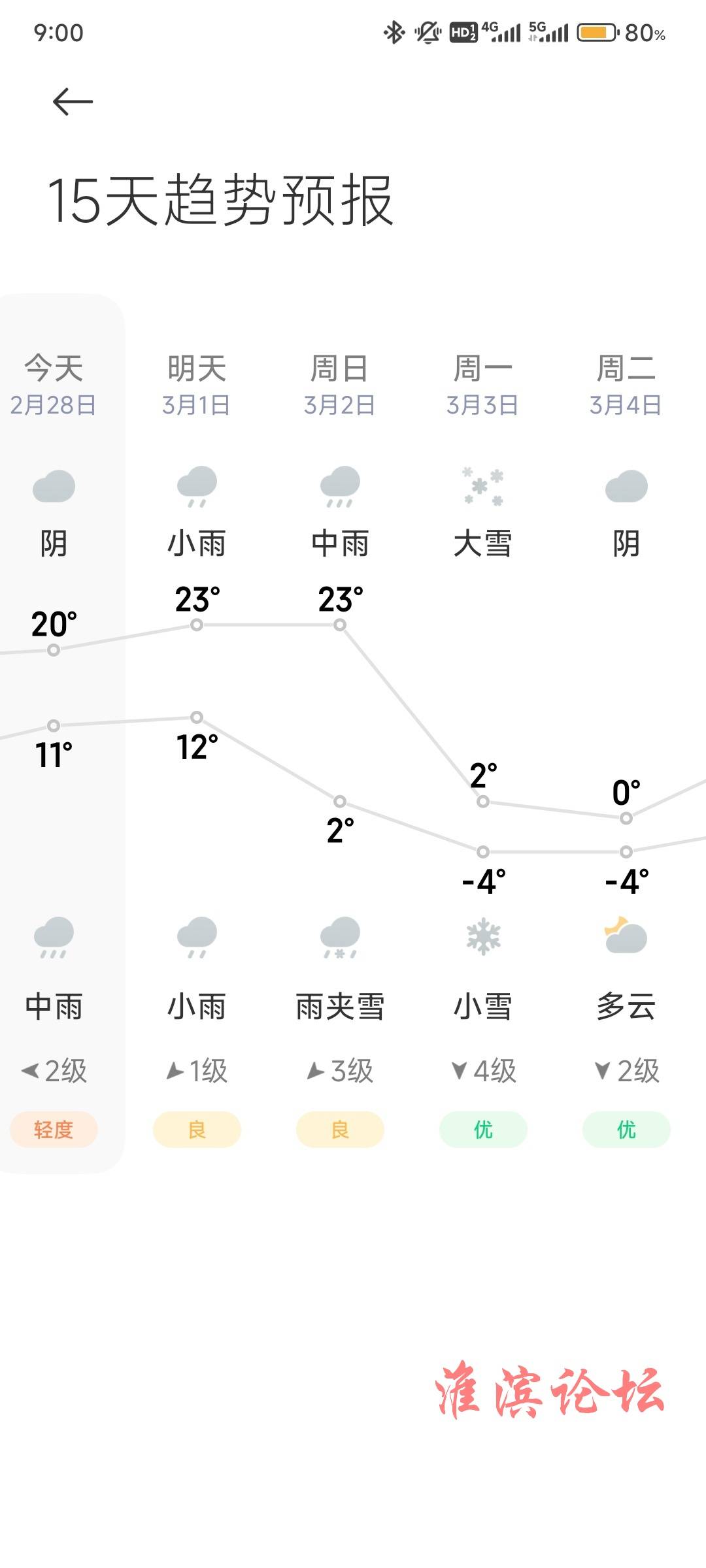Select tomorrow's forecast column 3月1日
The height and width of the screenshot is (1568, 706).
pos(197,733)
